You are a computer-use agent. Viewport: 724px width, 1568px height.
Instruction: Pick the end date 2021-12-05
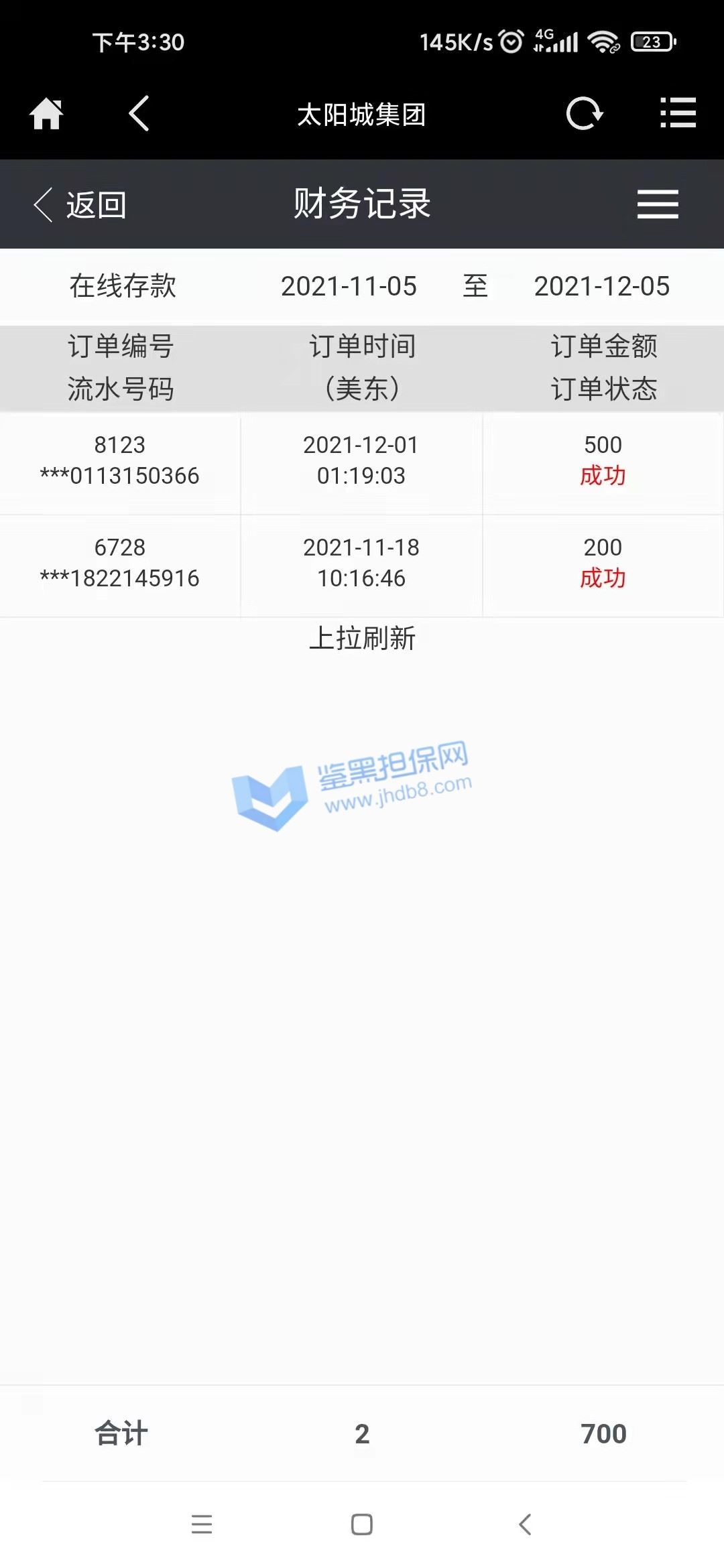pyautogui.click(x=602, y=286)
